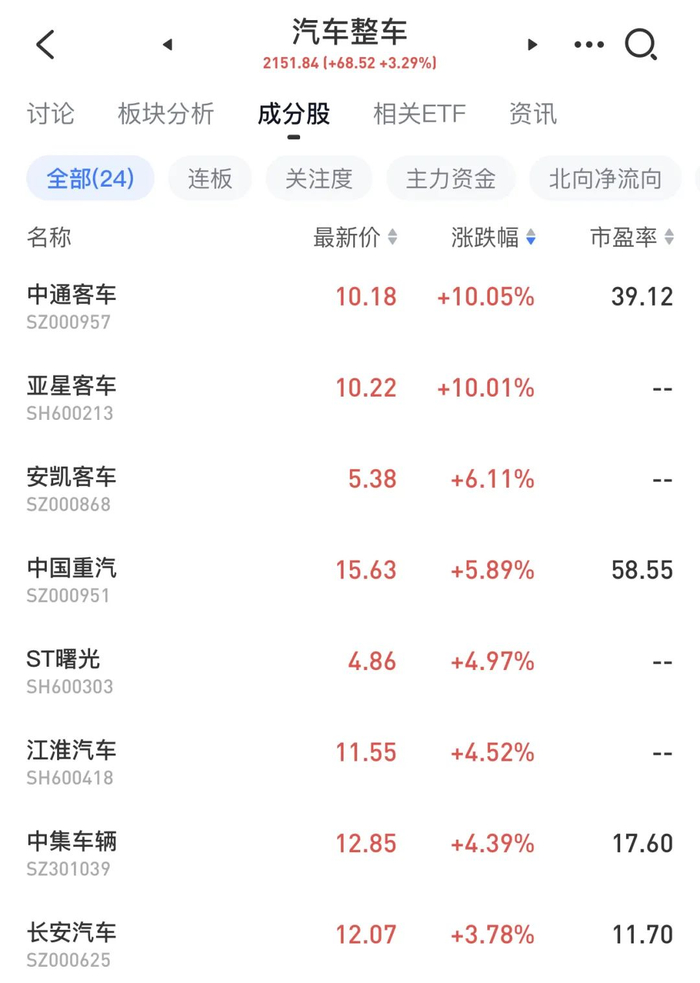The image size is (700, 983).
Task: Open the 资讯 tab
Action: tap(532, 114)
